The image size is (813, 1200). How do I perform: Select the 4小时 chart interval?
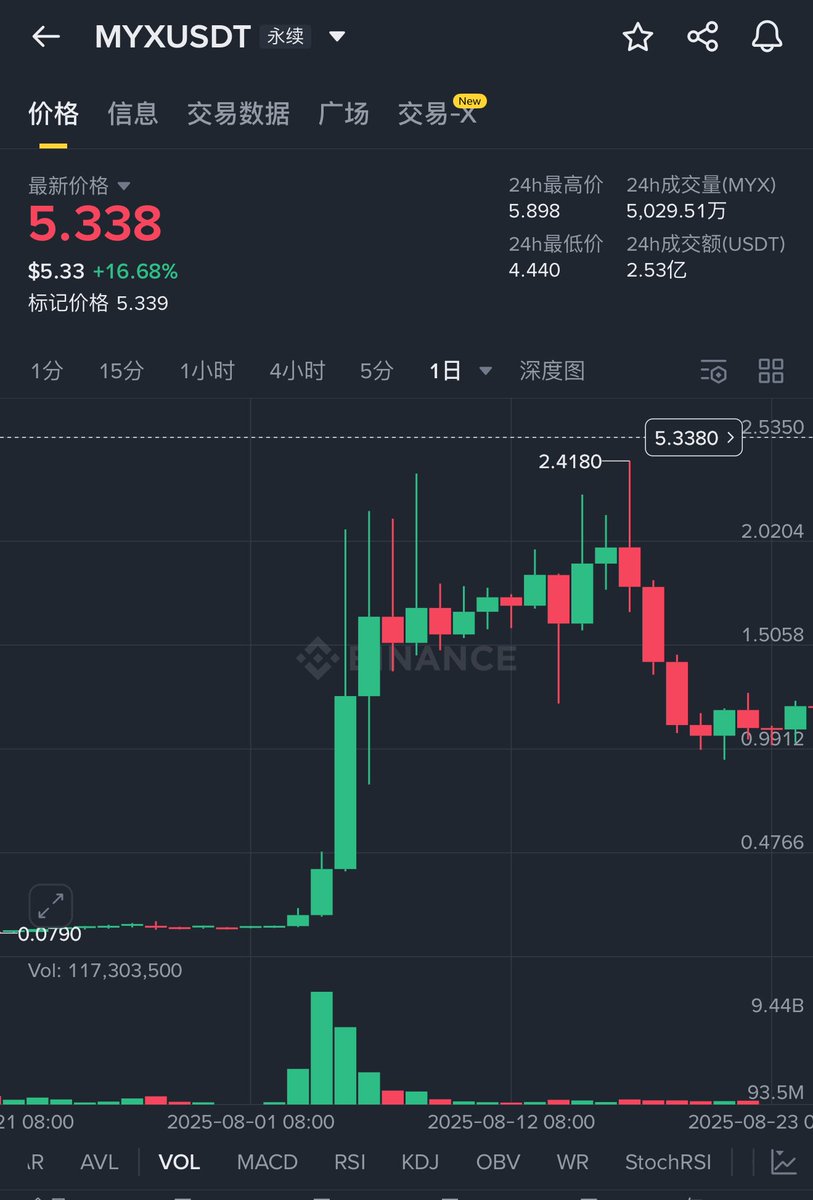[x=297, y=371]
